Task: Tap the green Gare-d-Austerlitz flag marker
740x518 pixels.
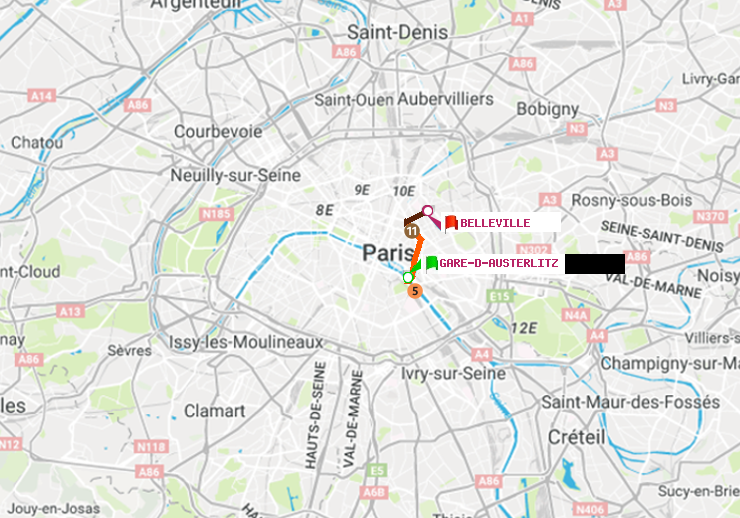Action: click(x=431, y=263)
